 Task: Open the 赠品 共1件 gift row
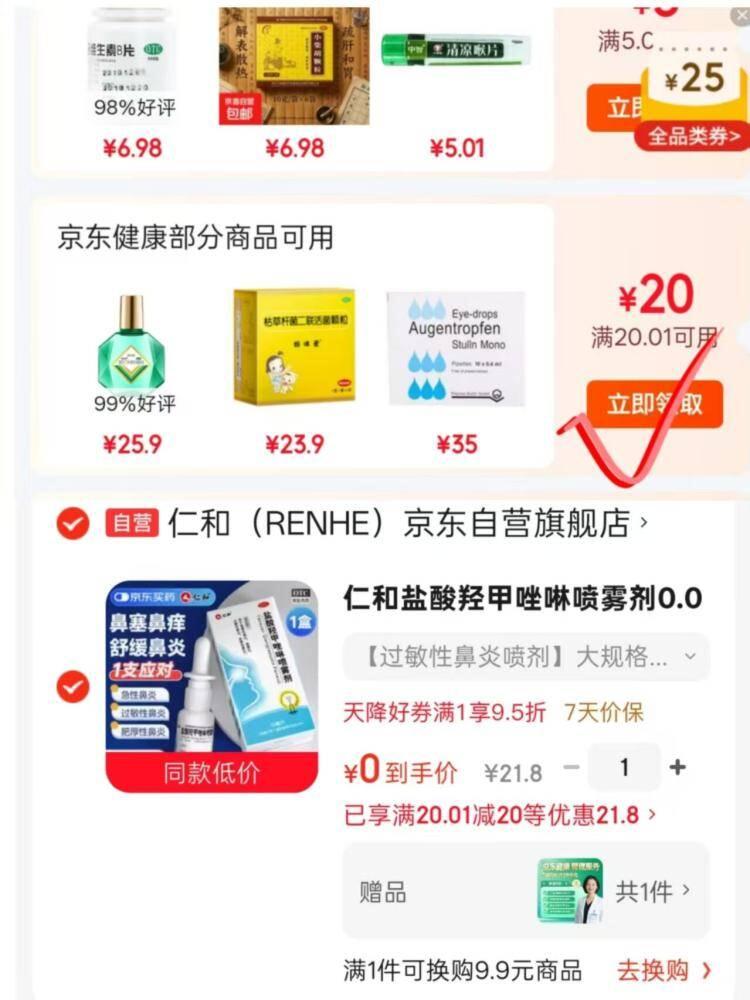(526, 890)
